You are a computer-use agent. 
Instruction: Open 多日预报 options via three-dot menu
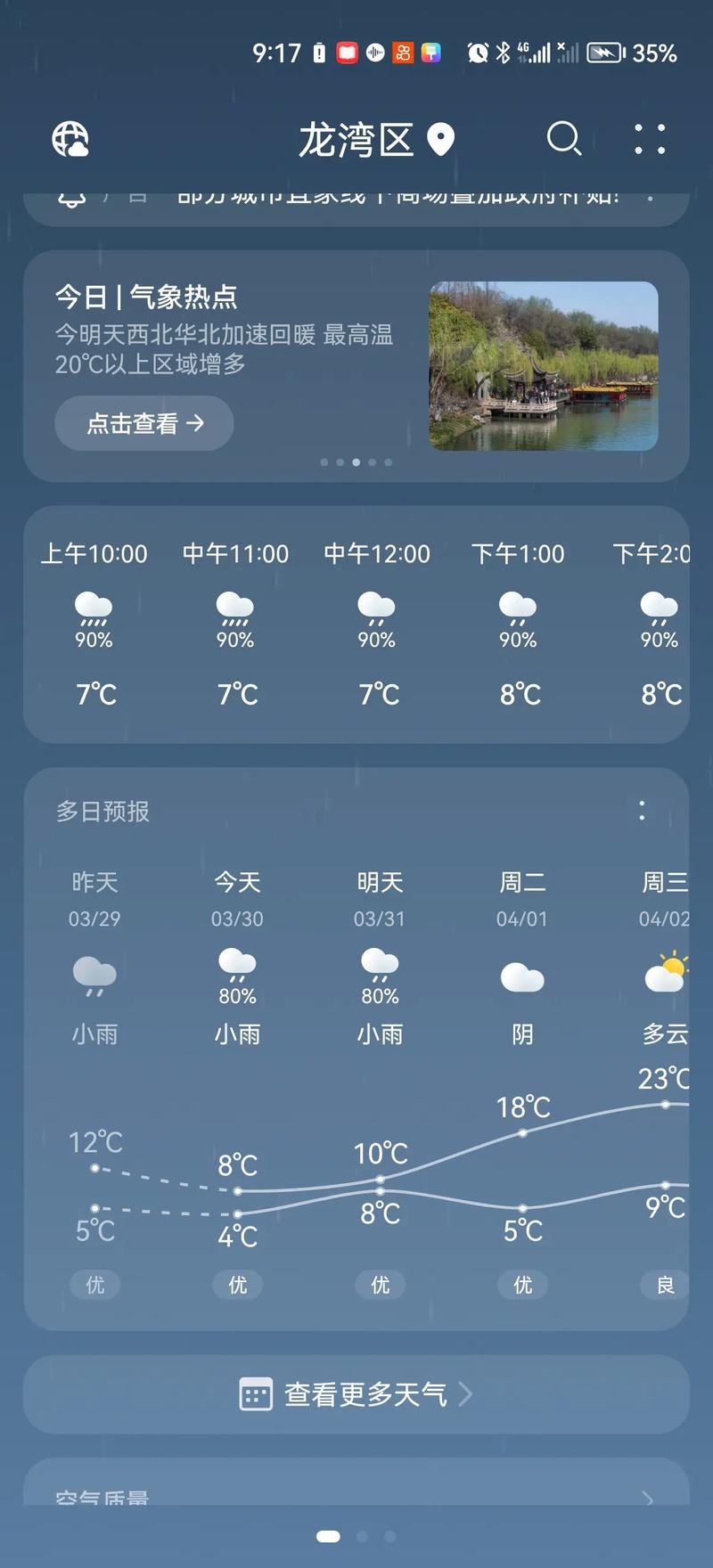pos(642,811)
